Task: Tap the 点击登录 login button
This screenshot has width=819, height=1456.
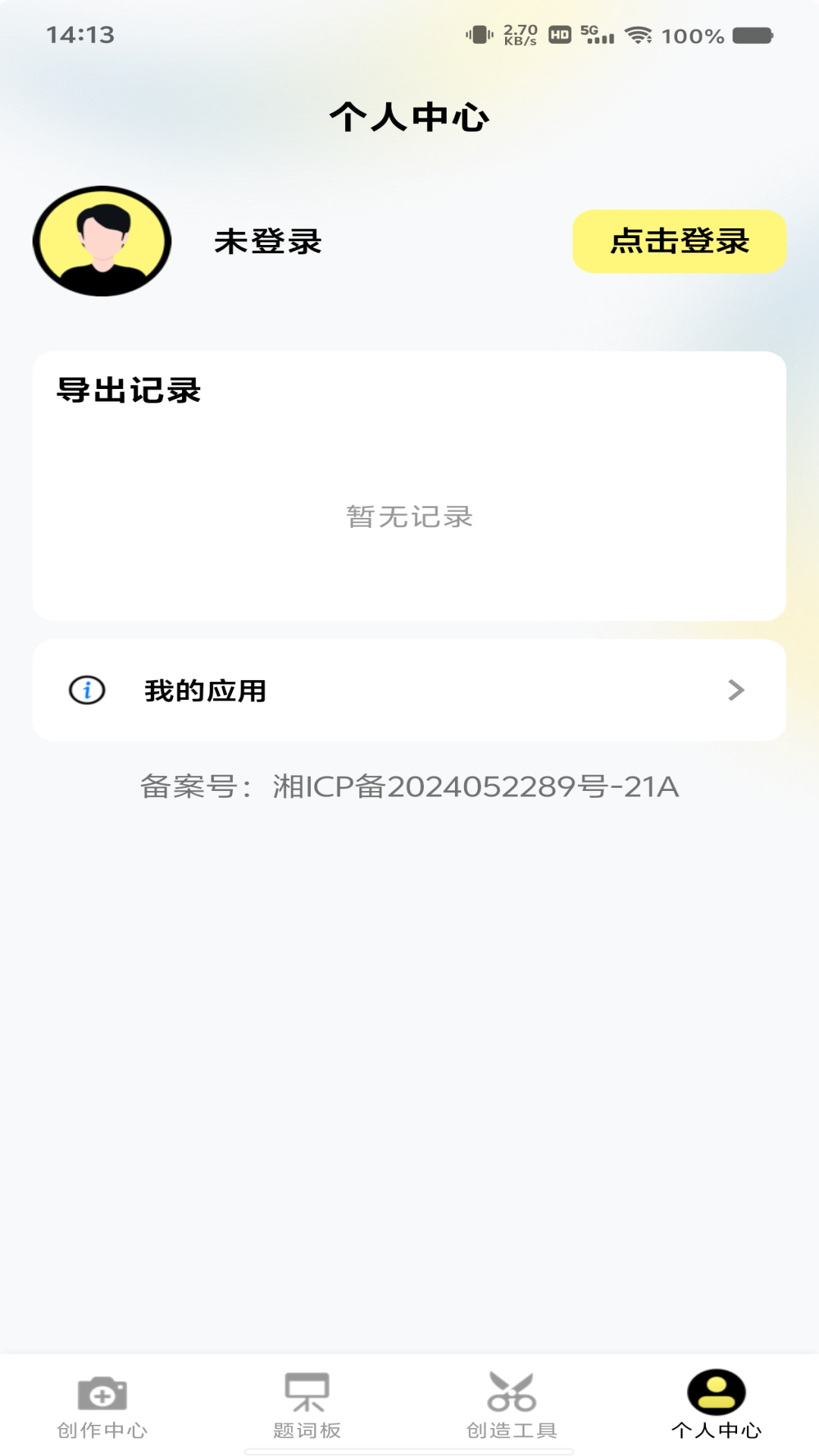Action: (x=679, y=241)
